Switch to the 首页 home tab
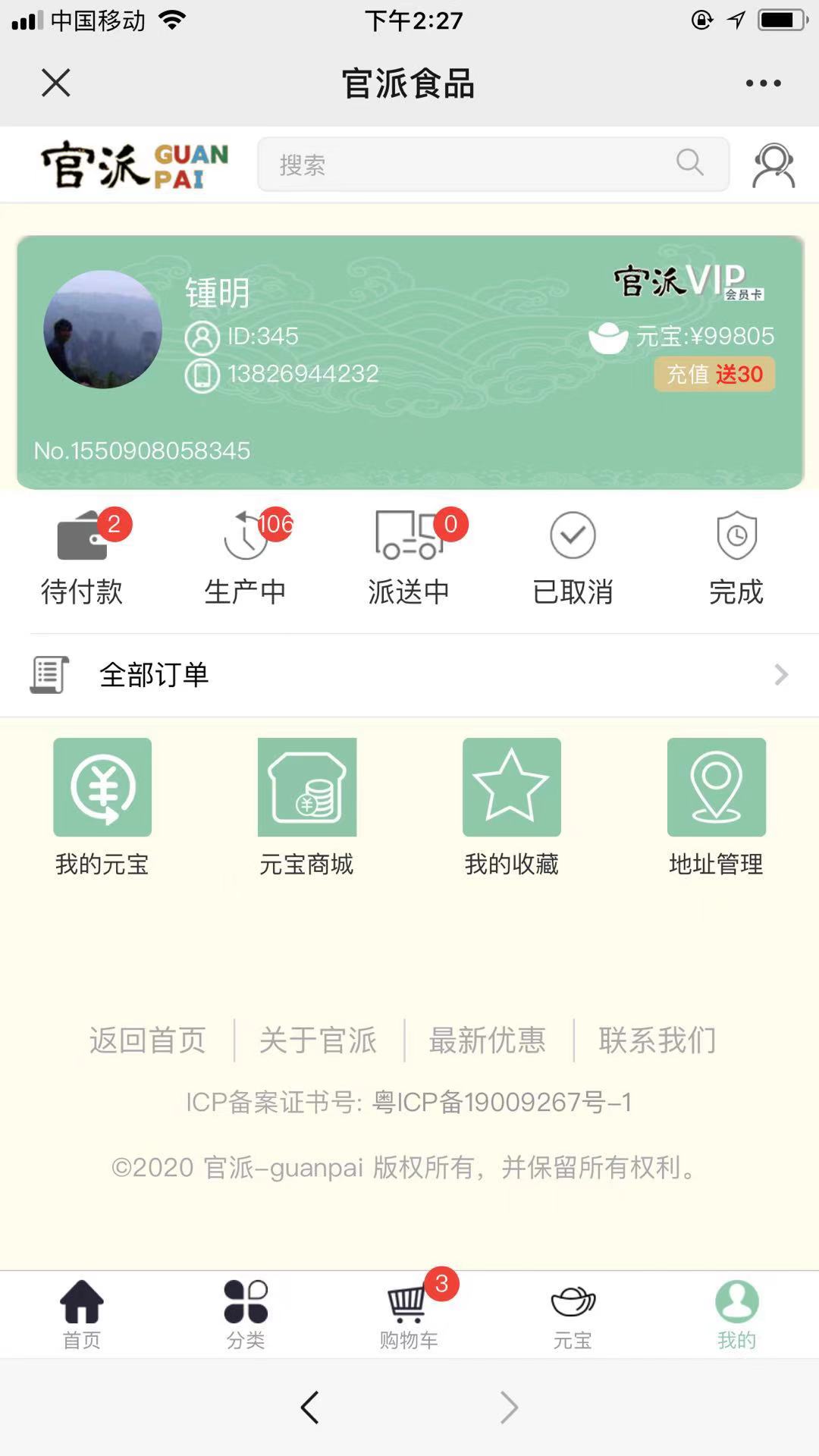The width and height of the screenshot is (819, 1456). (82, 1313)
